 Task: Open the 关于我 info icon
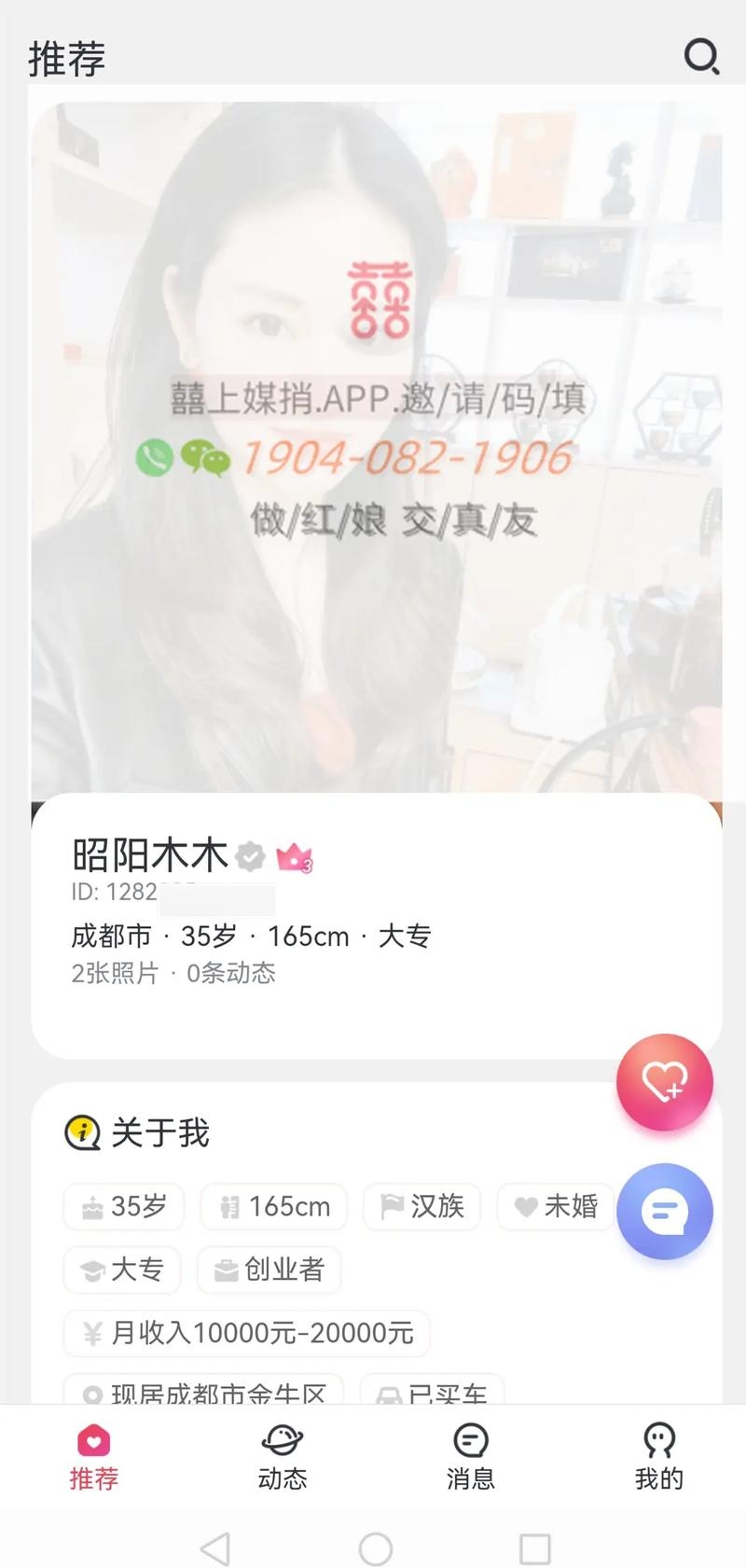82,1133
